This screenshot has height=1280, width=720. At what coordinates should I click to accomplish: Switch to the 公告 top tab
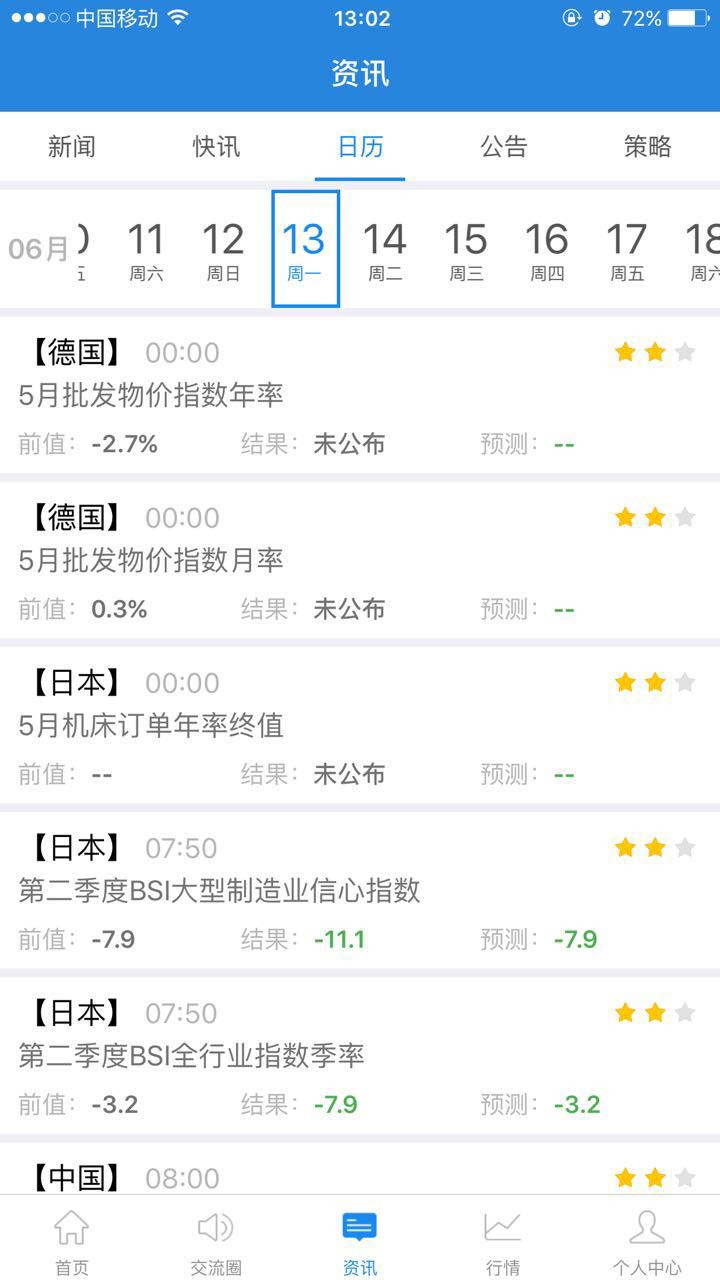(504, 147)
